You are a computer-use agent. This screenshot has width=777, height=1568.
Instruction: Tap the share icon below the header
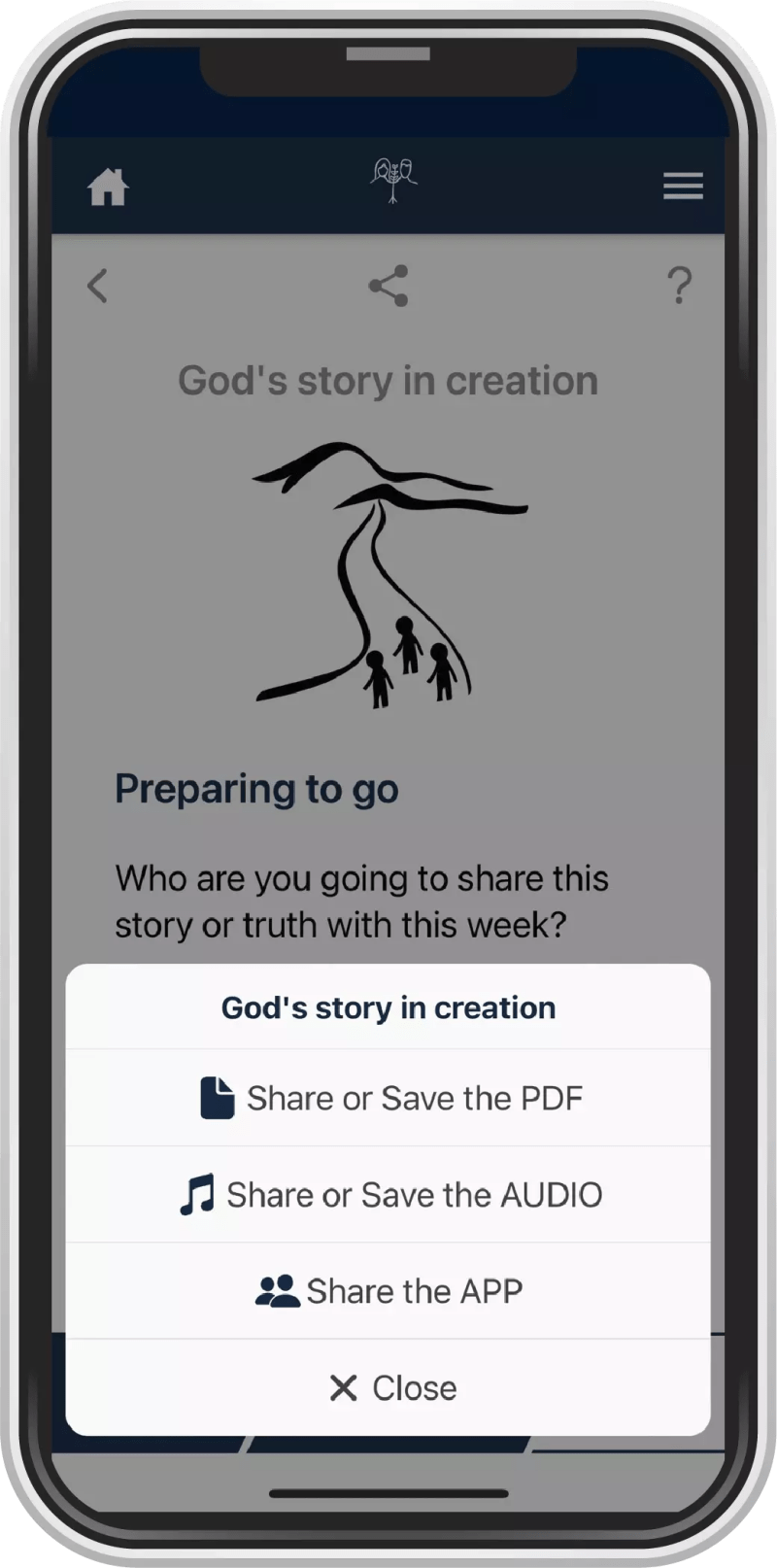[x=388, y=286]
